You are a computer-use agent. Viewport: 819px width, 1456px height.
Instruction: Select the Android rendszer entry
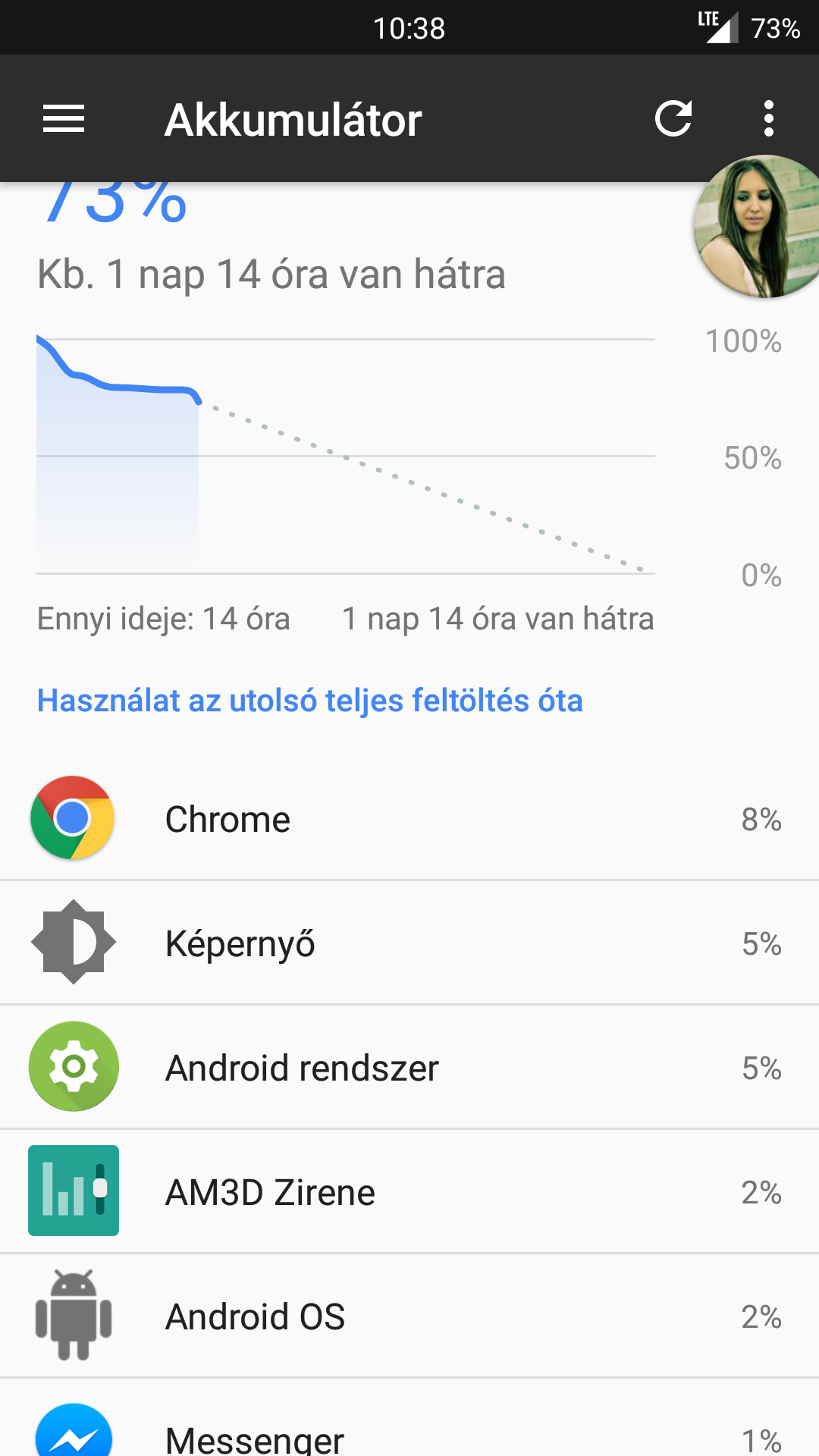tap(409, 1068)
